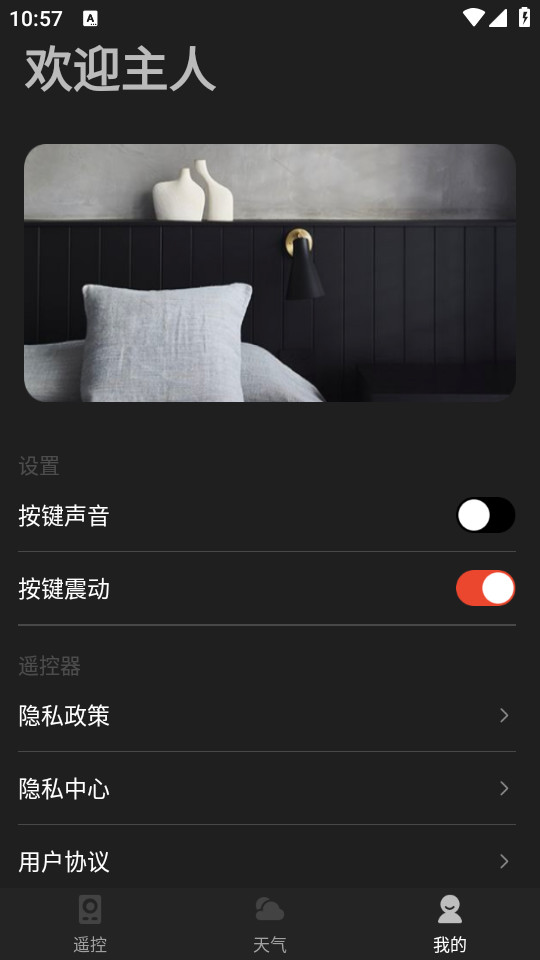Enable the 按键声音 switch
The height and width of the screenshot is (960, 540).
click(x=486, y=515)
